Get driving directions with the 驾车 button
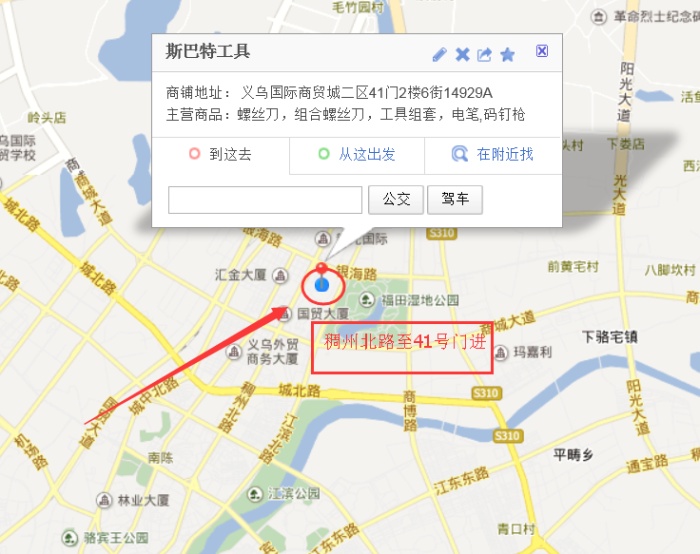 pyautogui.click(x=455, y=200)
